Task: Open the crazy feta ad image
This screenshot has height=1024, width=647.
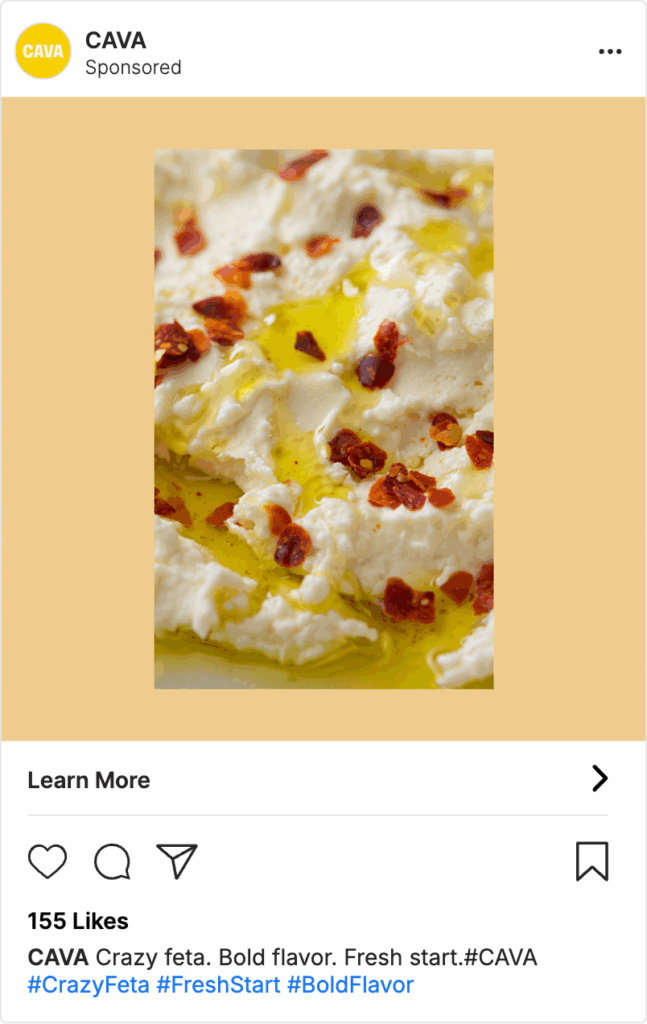Action: coord(323,419)
